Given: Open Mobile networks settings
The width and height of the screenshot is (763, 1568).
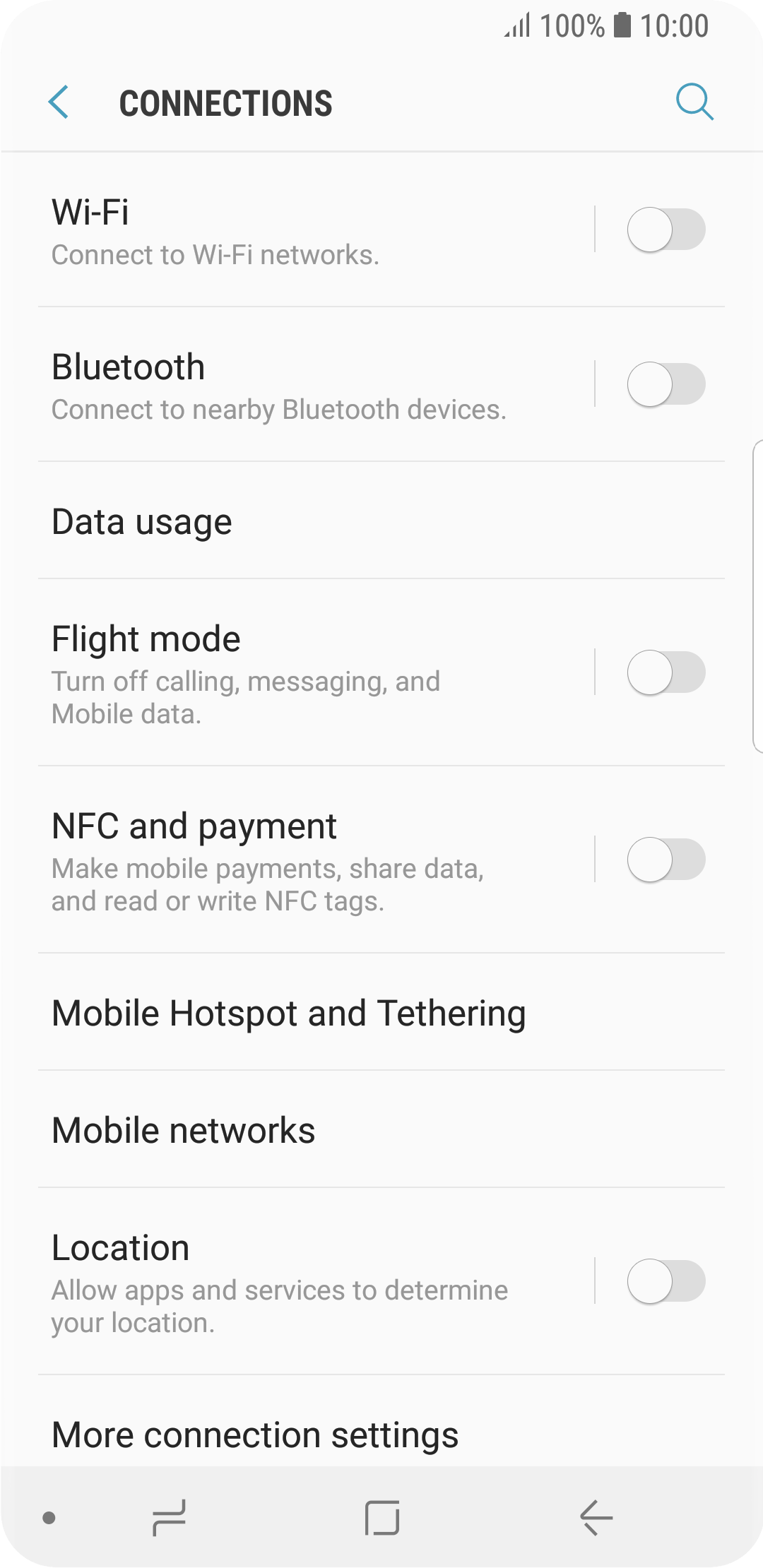Looking at the screenshot, I should (x=381, y=1129).
